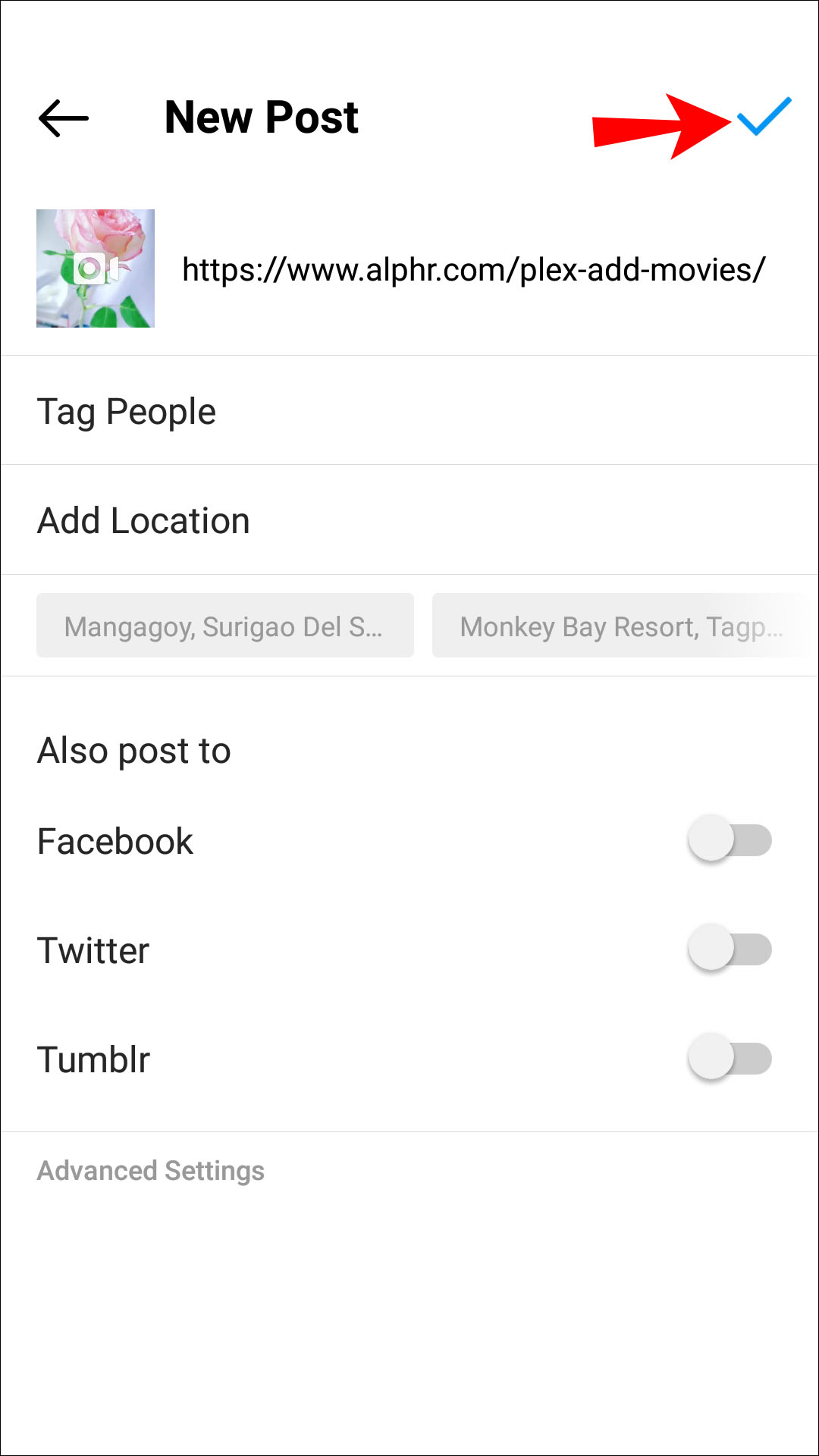Toggle the Tumblr sharing switch
The width and height of the screenshot is (819, 1456).
pyautogui.click(x=730, y=1059)
